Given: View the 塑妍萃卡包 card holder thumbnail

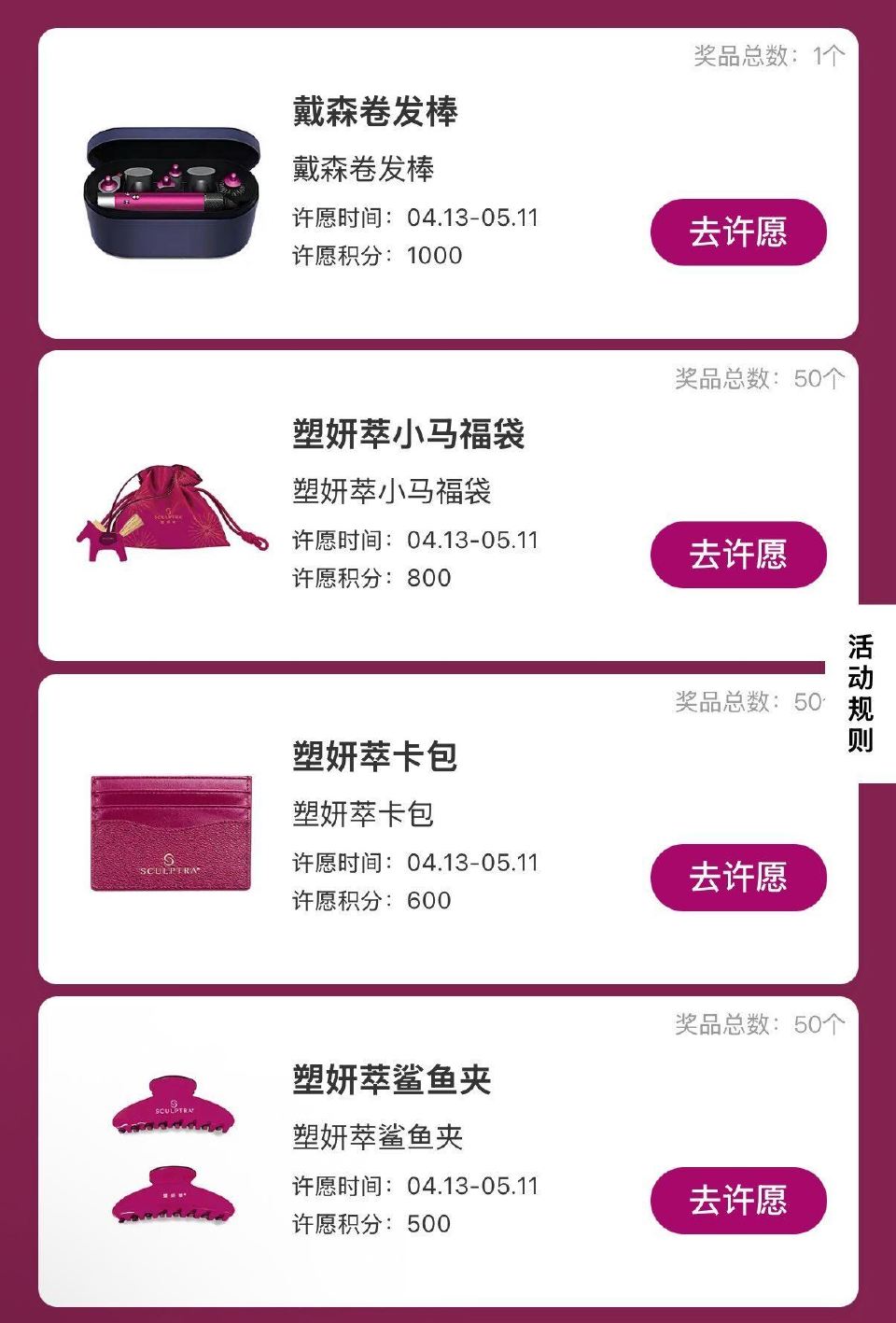Looking at the screenshot, I should tap(173, 833).
